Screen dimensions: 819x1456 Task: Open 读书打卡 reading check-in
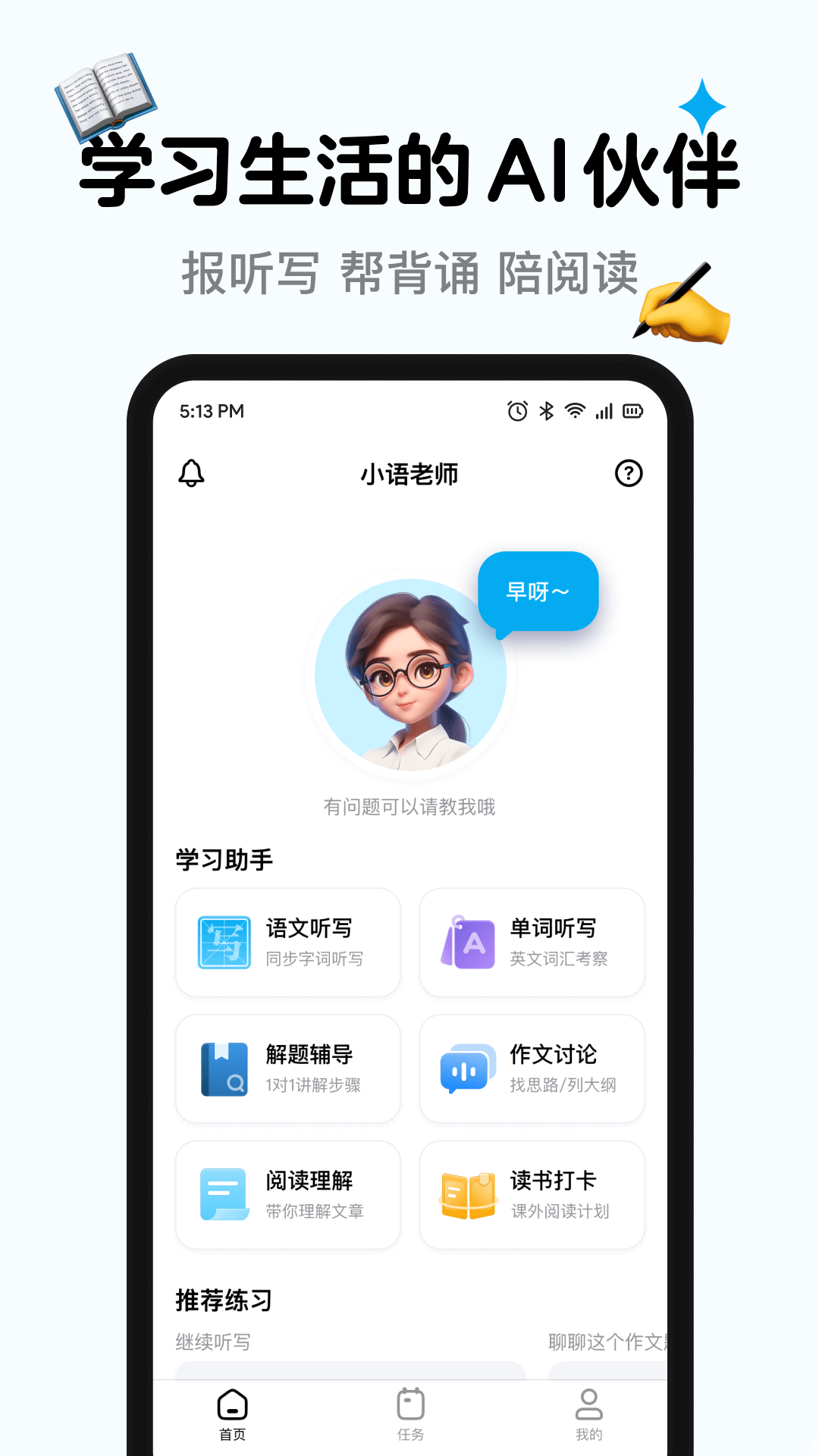tap(531, 1195)
